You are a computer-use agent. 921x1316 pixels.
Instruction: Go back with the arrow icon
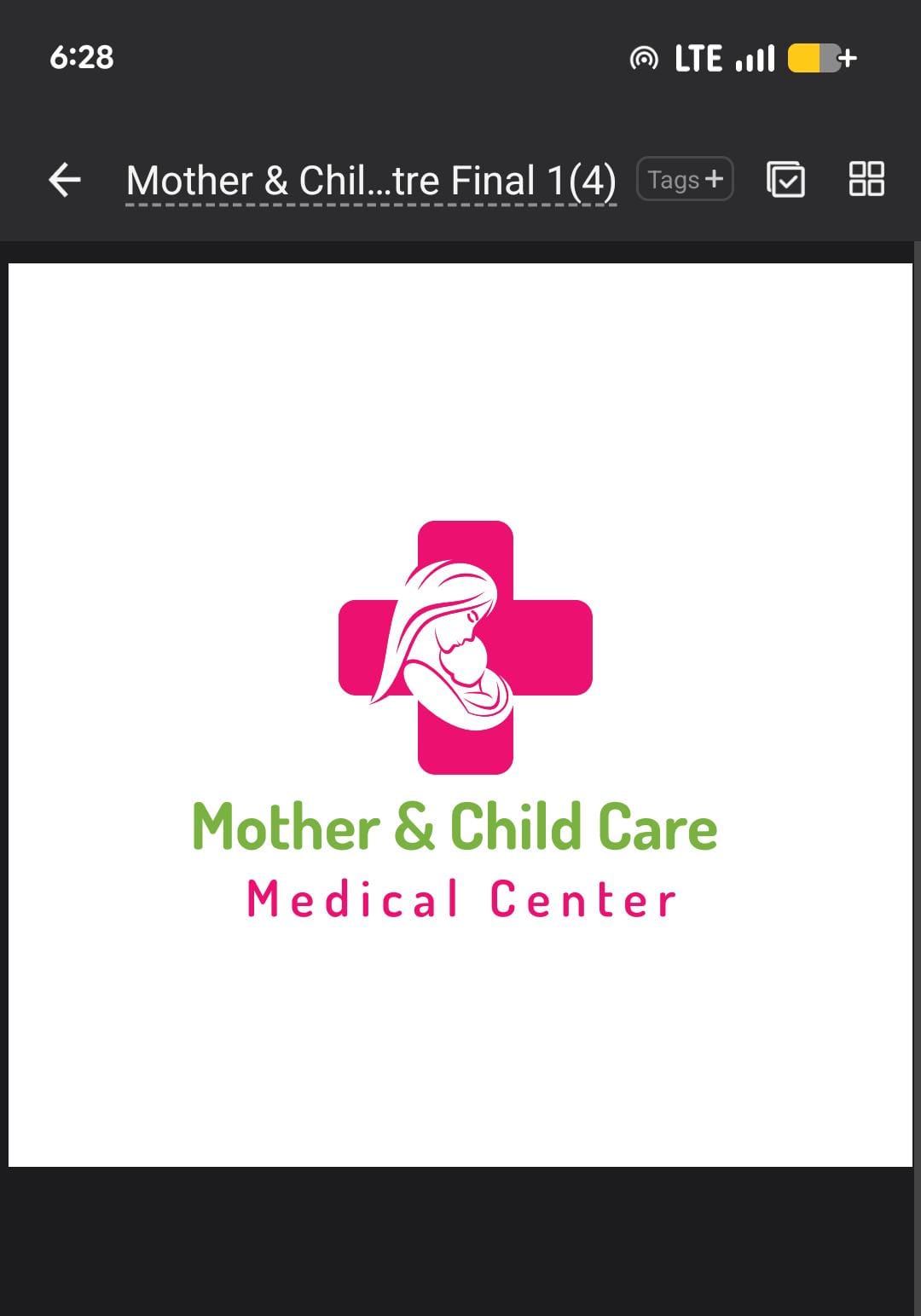coord(65,180)
